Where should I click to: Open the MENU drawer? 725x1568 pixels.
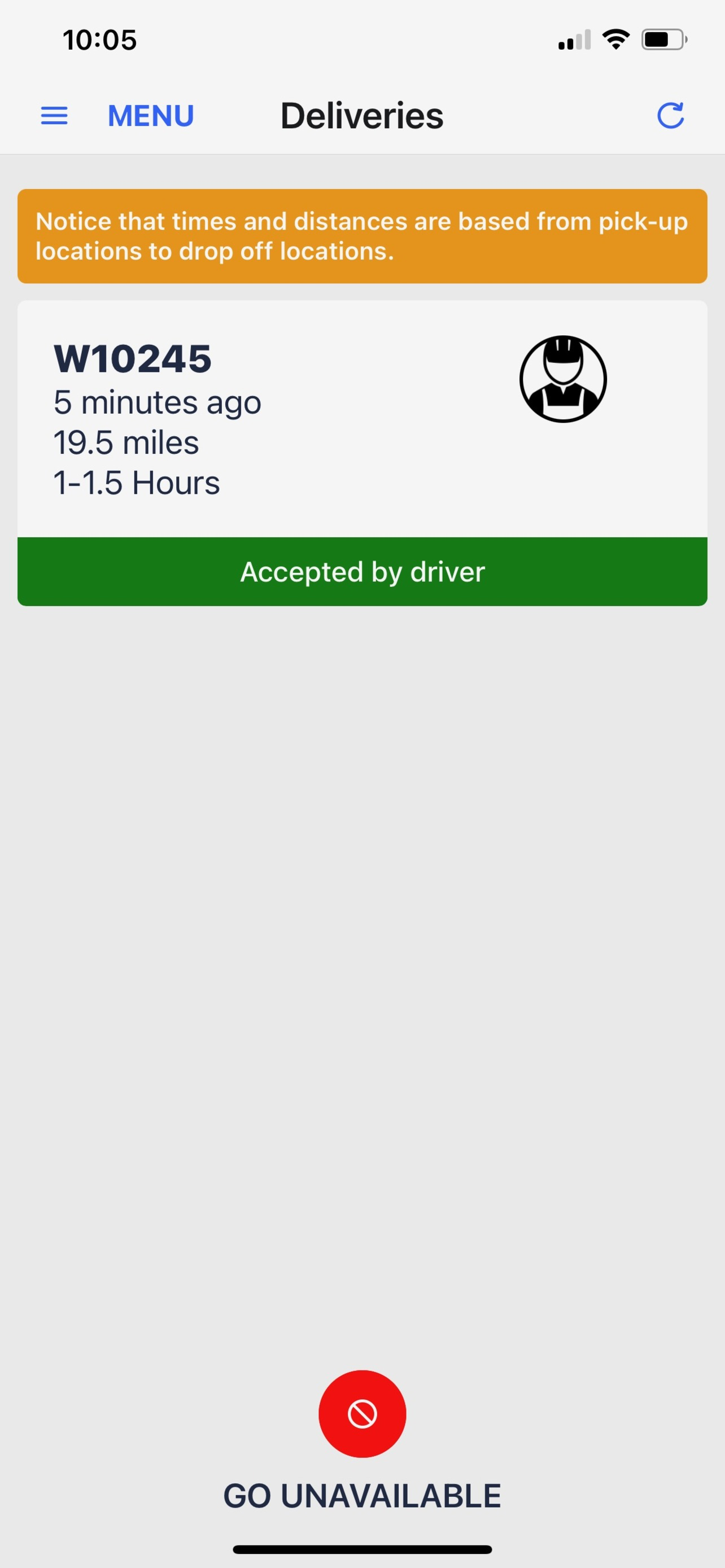click(x=117, y=116)
